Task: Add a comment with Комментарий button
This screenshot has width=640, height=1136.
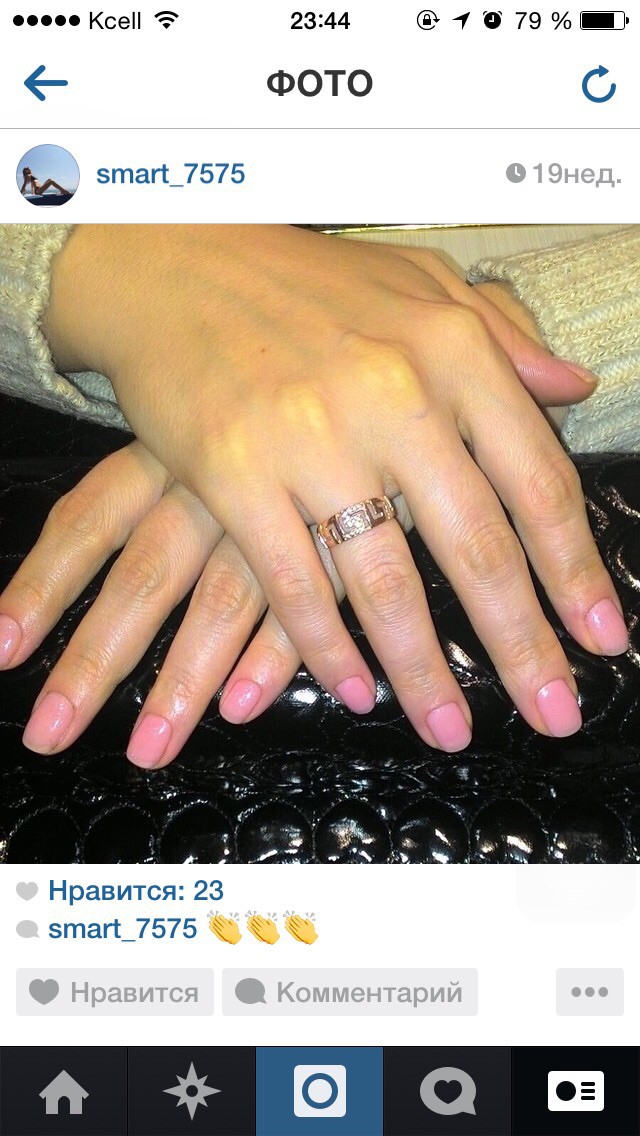Action: (350, 992)
